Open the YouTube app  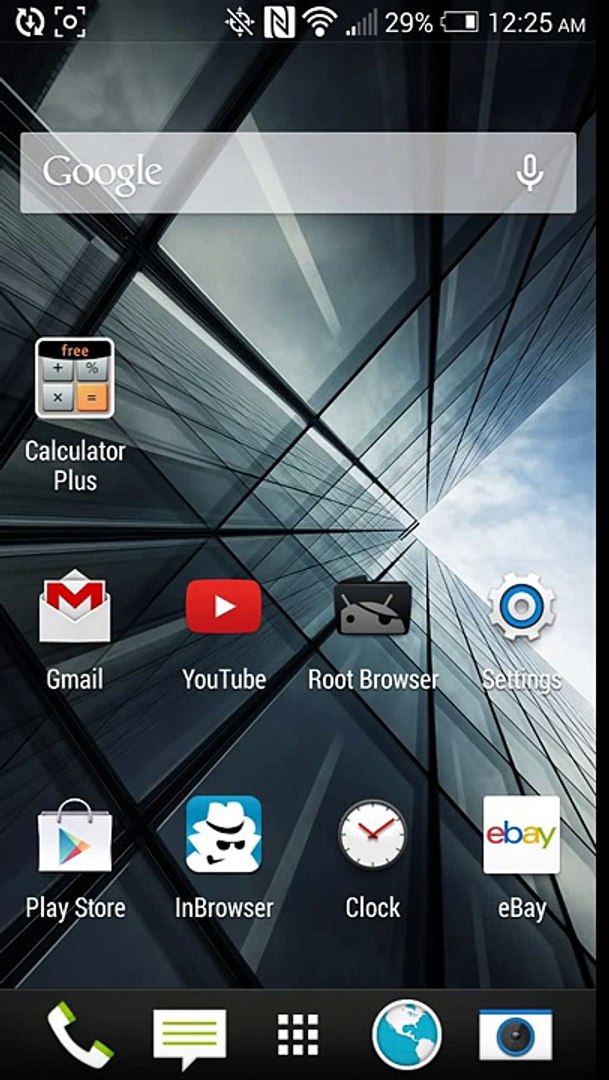tap(224, 606)
